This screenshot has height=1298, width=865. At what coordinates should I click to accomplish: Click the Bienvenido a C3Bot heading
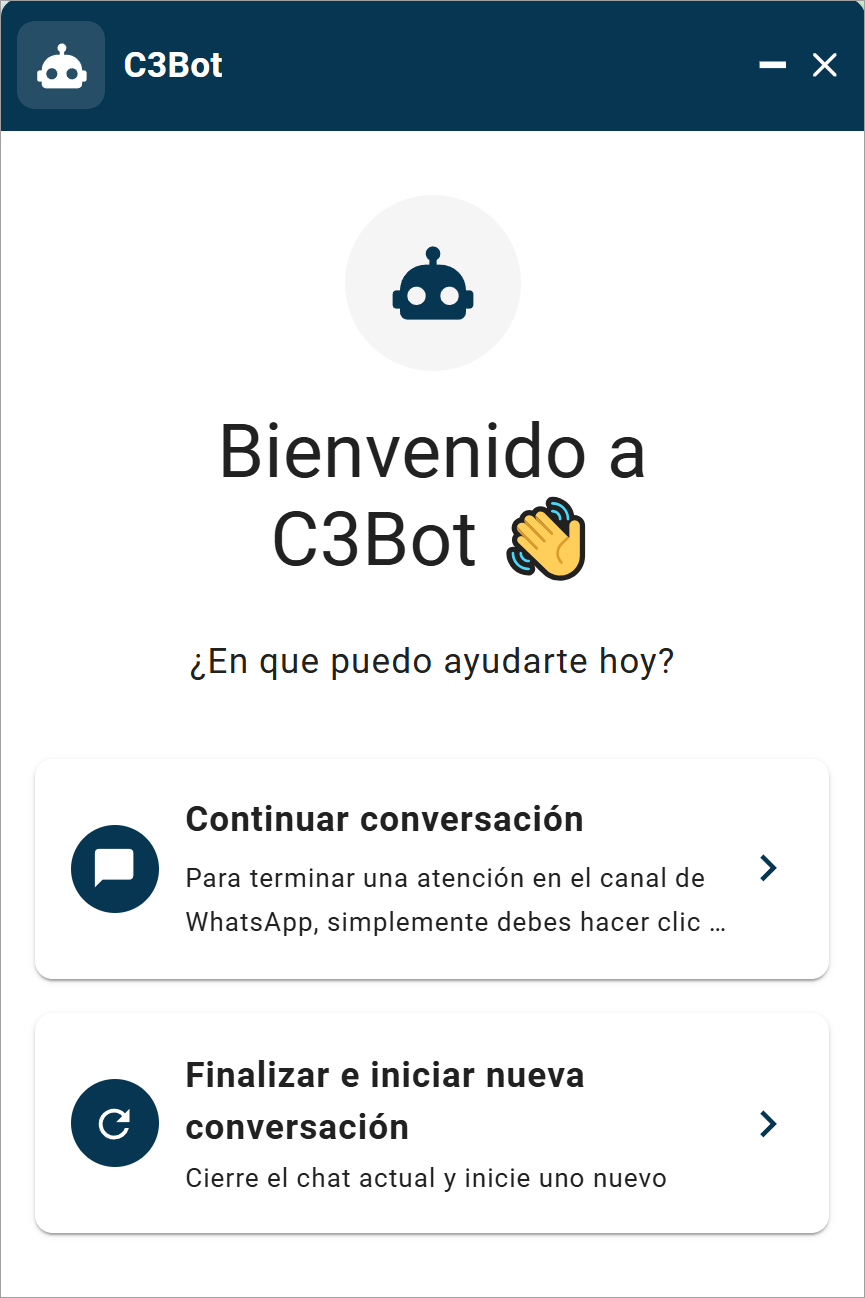[x=432, y=495]
